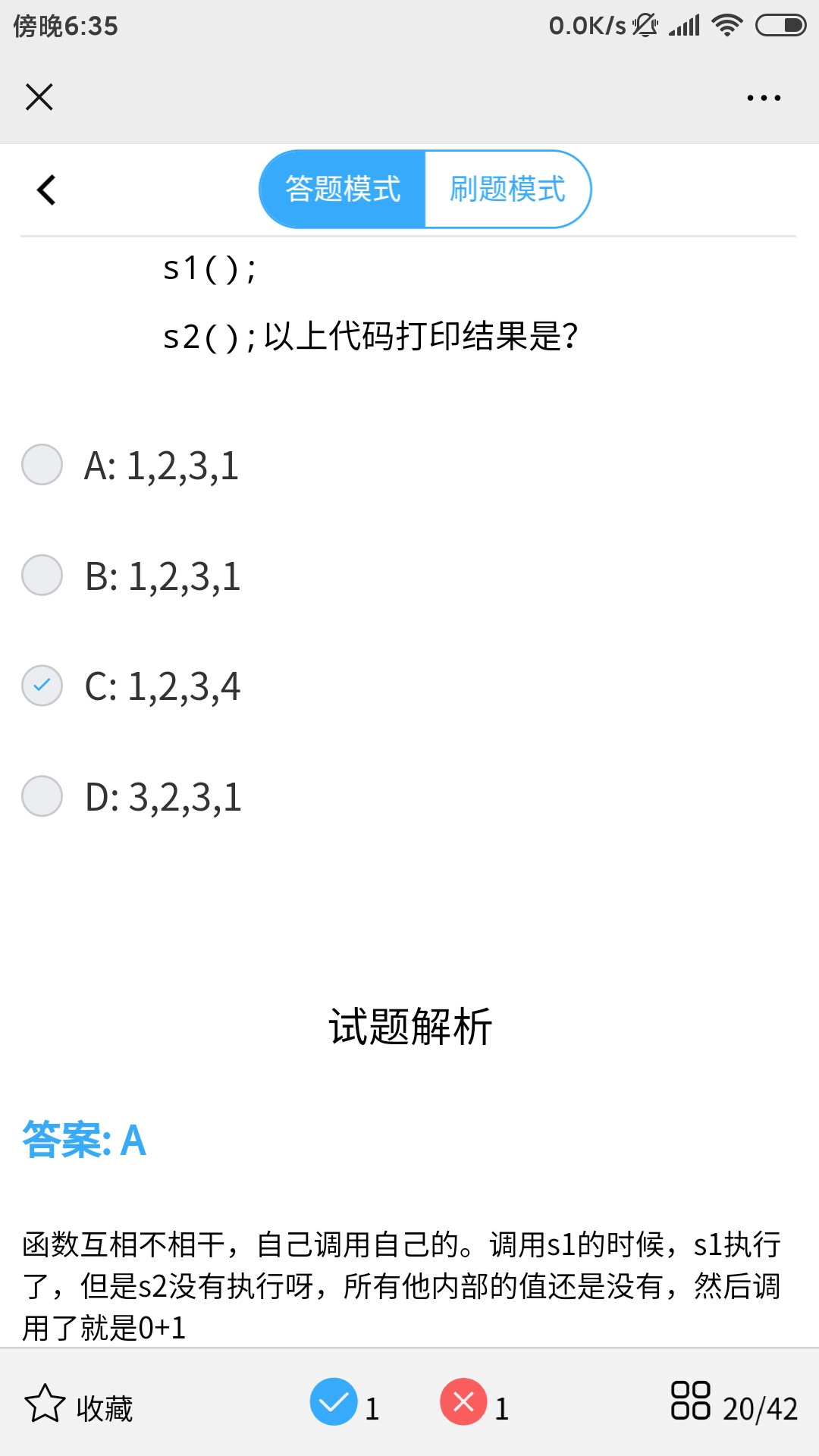Select option D: 3,2,3,1

[x=42, y=796]
